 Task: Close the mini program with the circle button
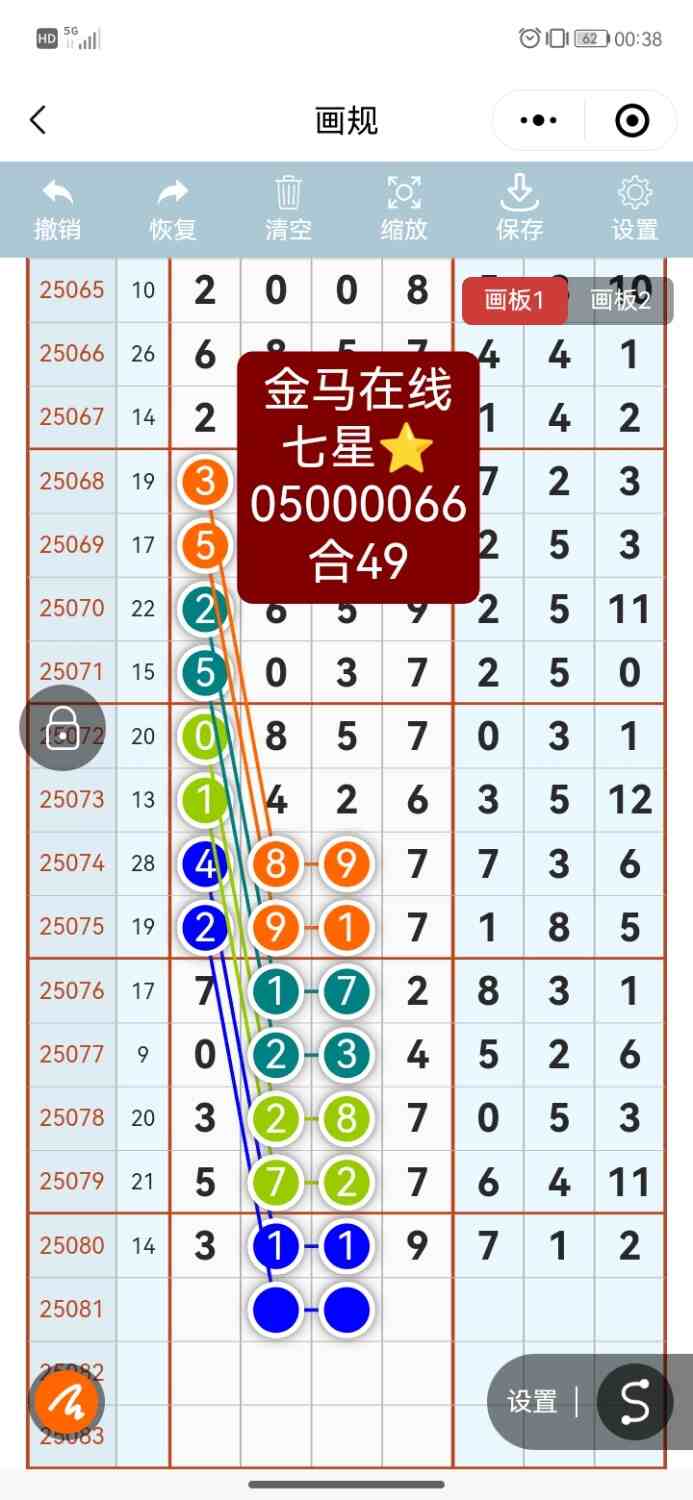pos(632,121)
